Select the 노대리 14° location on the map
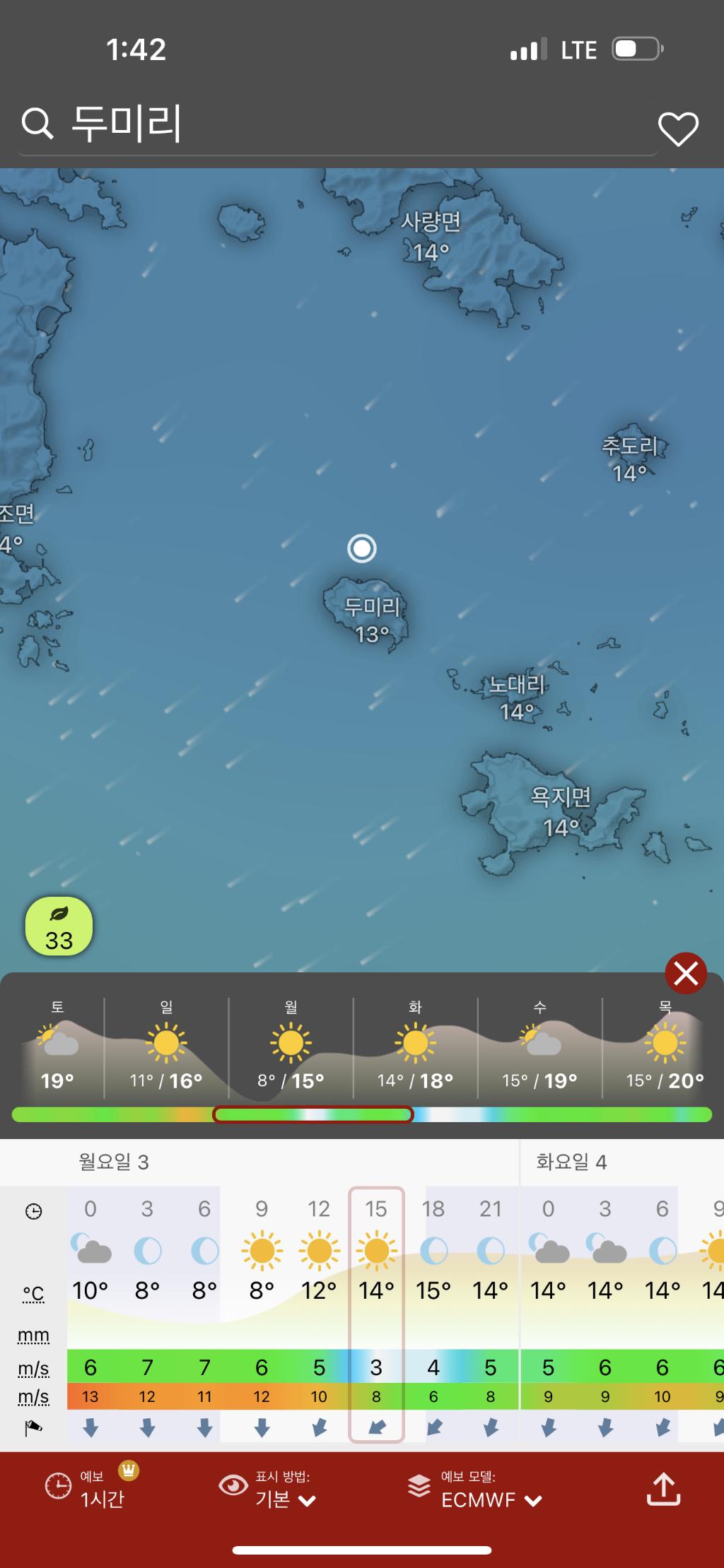 click(517, 697)
